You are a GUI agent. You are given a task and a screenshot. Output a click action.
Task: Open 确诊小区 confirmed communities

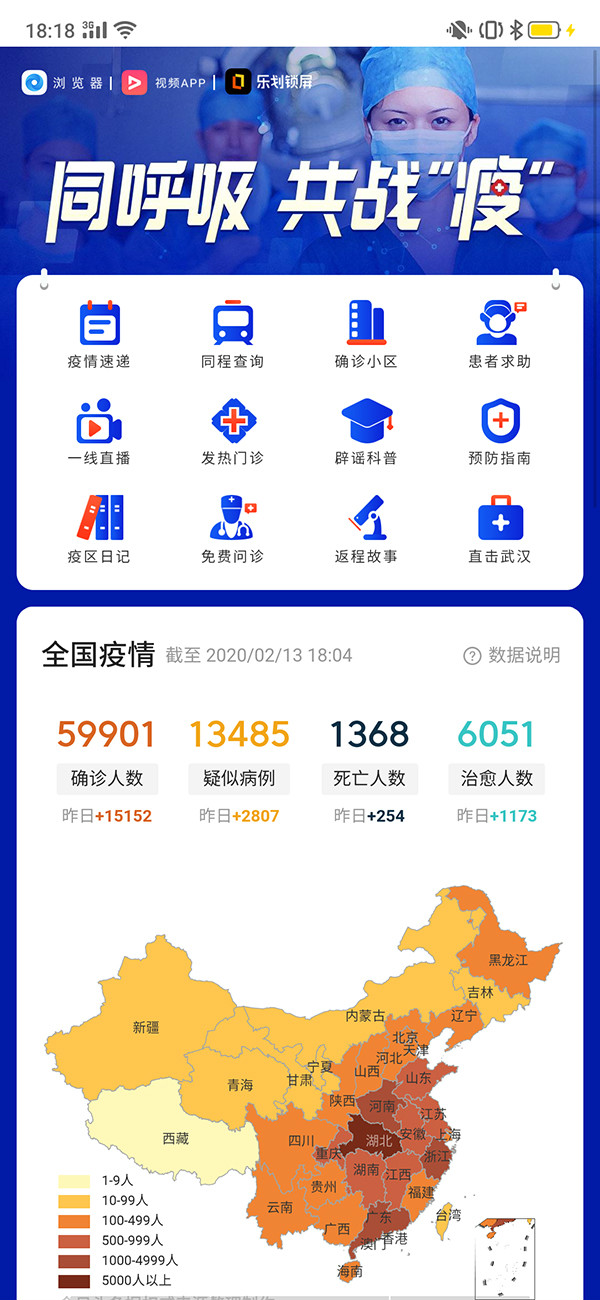point(366,335)
